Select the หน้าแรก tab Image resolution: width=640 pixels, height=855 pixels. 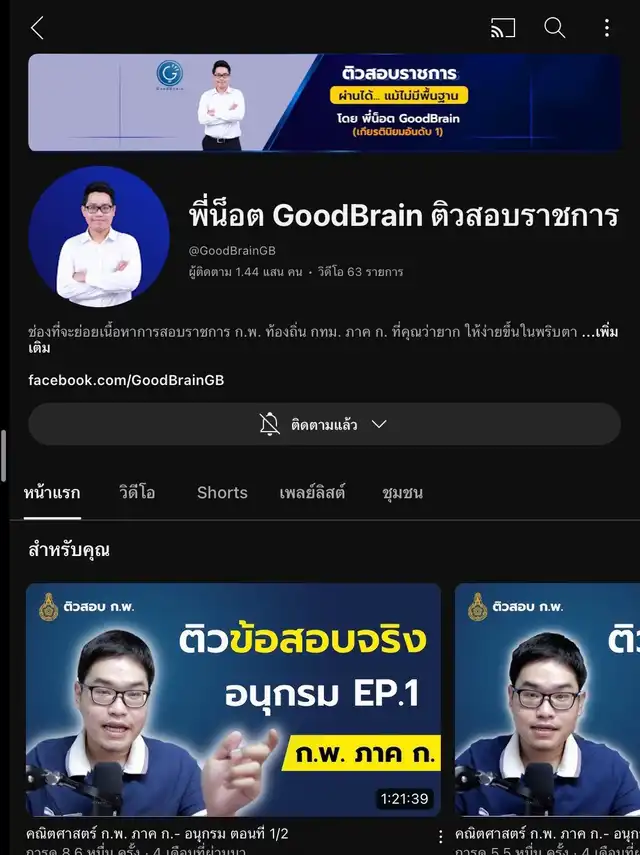pos(52,492)
